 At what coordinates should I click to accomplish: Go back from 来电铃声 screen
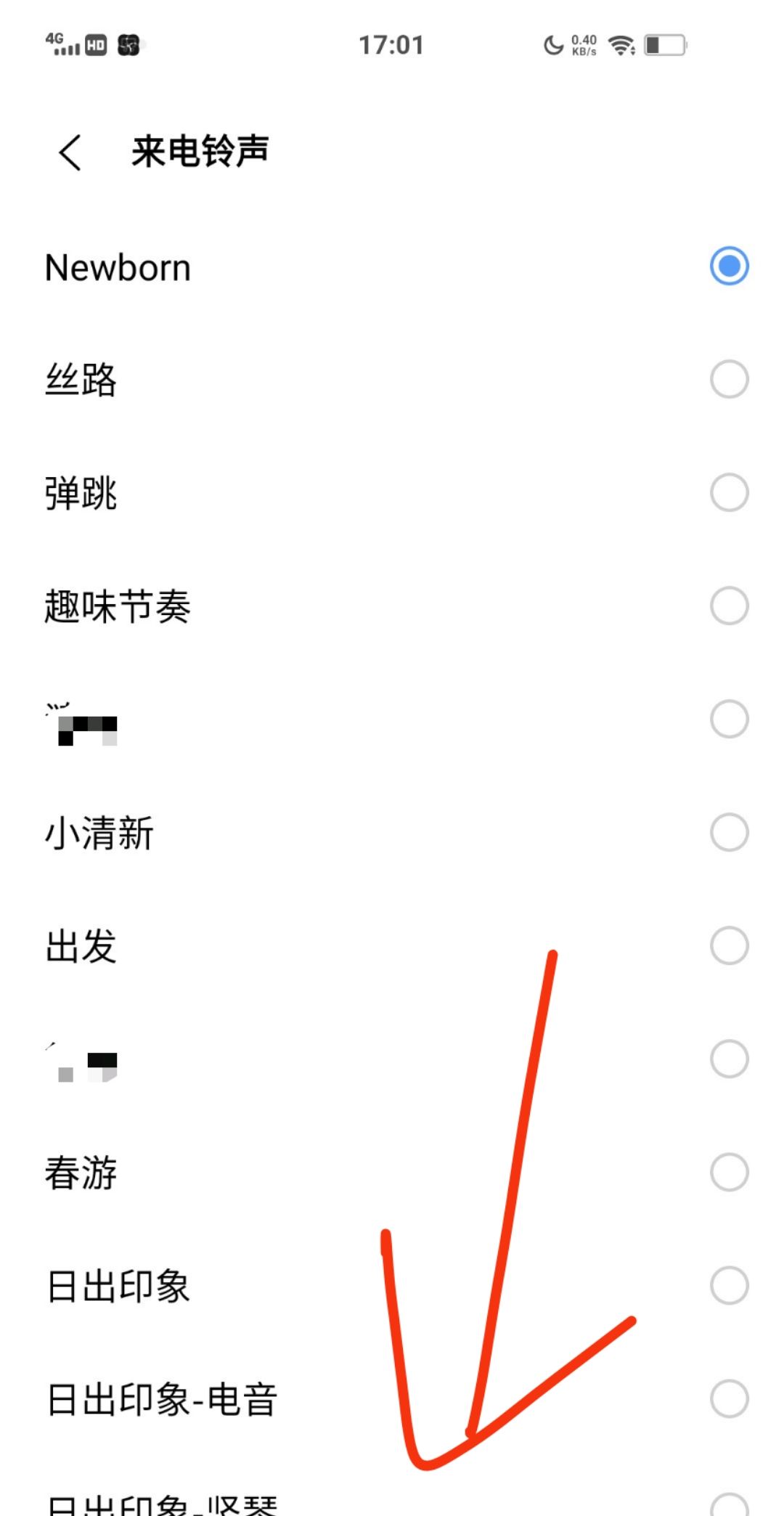[x=70, y=152]
